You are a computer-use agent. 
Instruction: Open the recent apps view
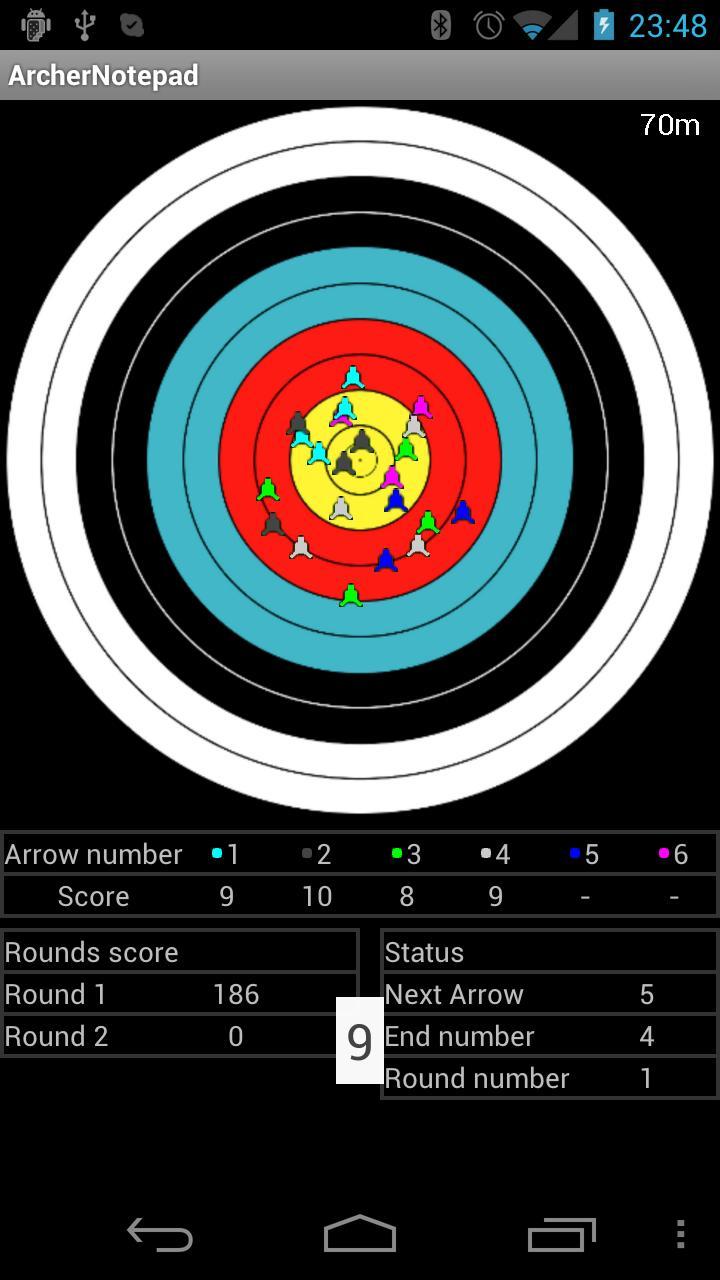[x=561, y=1235]
